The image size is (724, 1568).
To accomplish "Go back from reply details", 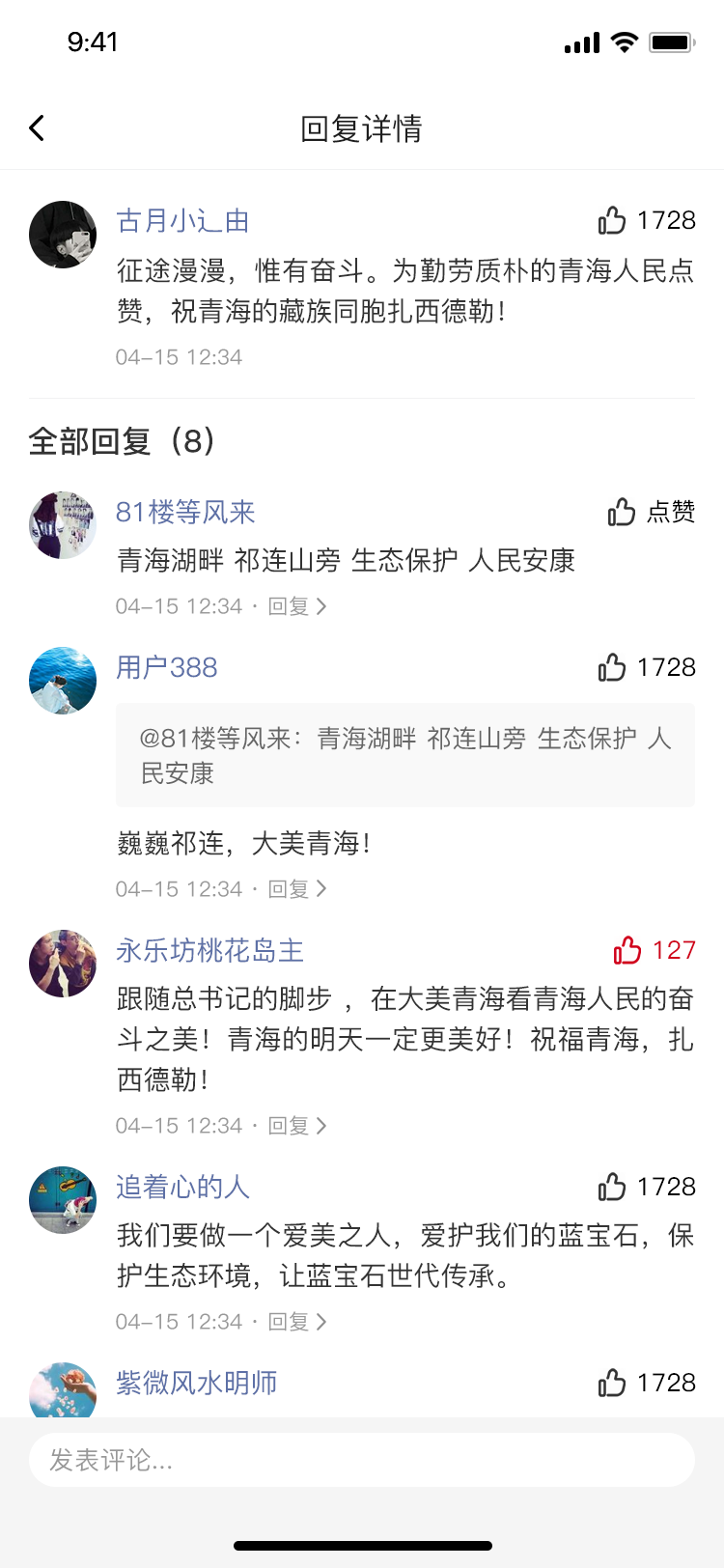I will point(38,127).
